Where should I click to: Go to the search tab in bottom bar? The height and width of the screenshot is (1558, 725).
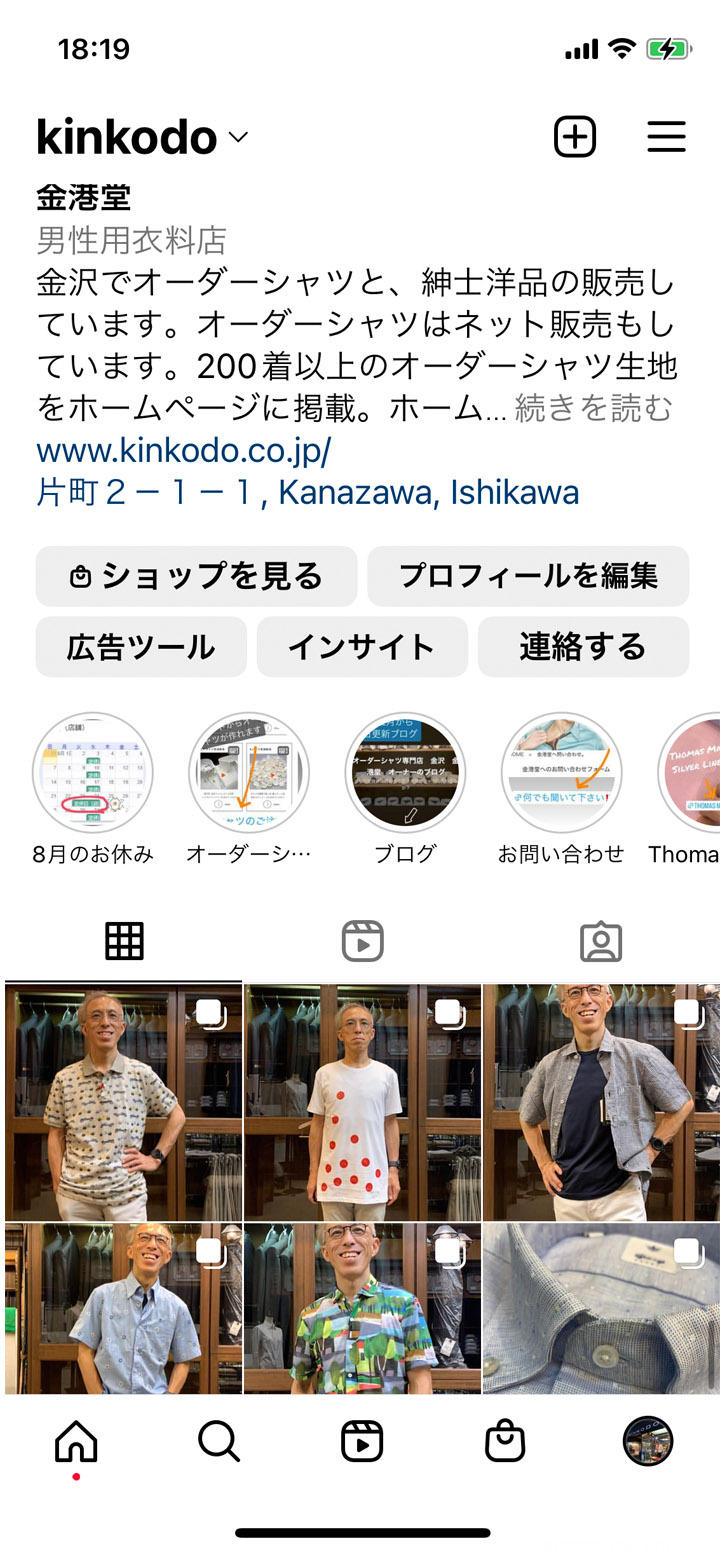(x=218, y=1441)
